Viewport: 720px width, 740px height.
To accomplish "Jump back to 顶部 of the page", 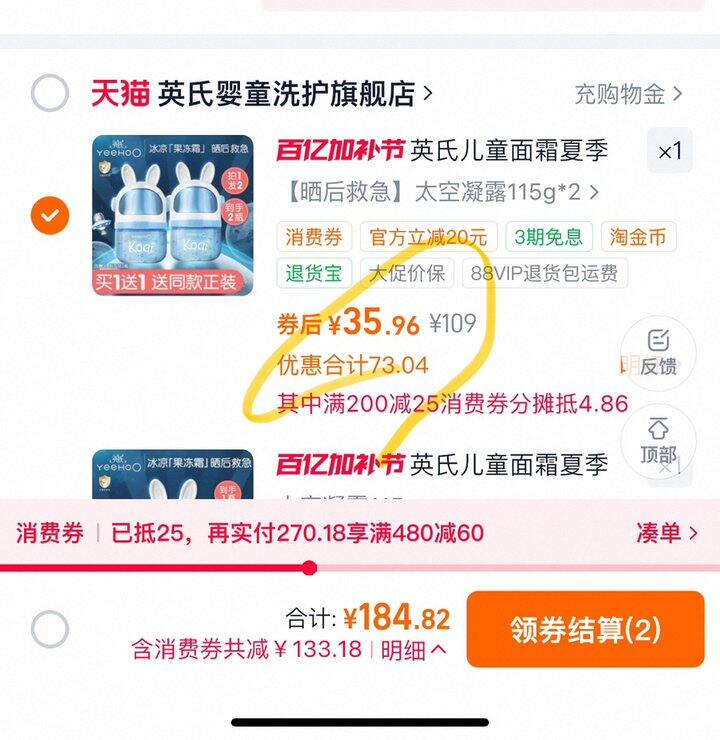I will pos(657,442).
